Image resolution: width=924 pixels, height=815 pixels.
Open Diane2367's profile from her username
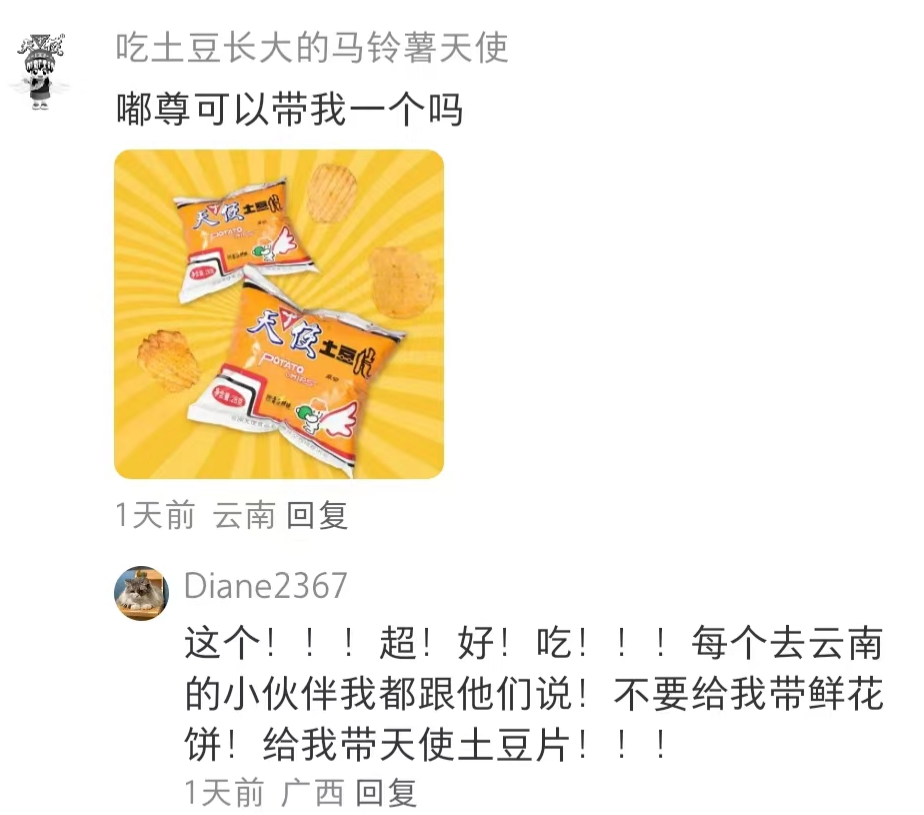pyautogui.click(x=266, y=585)
